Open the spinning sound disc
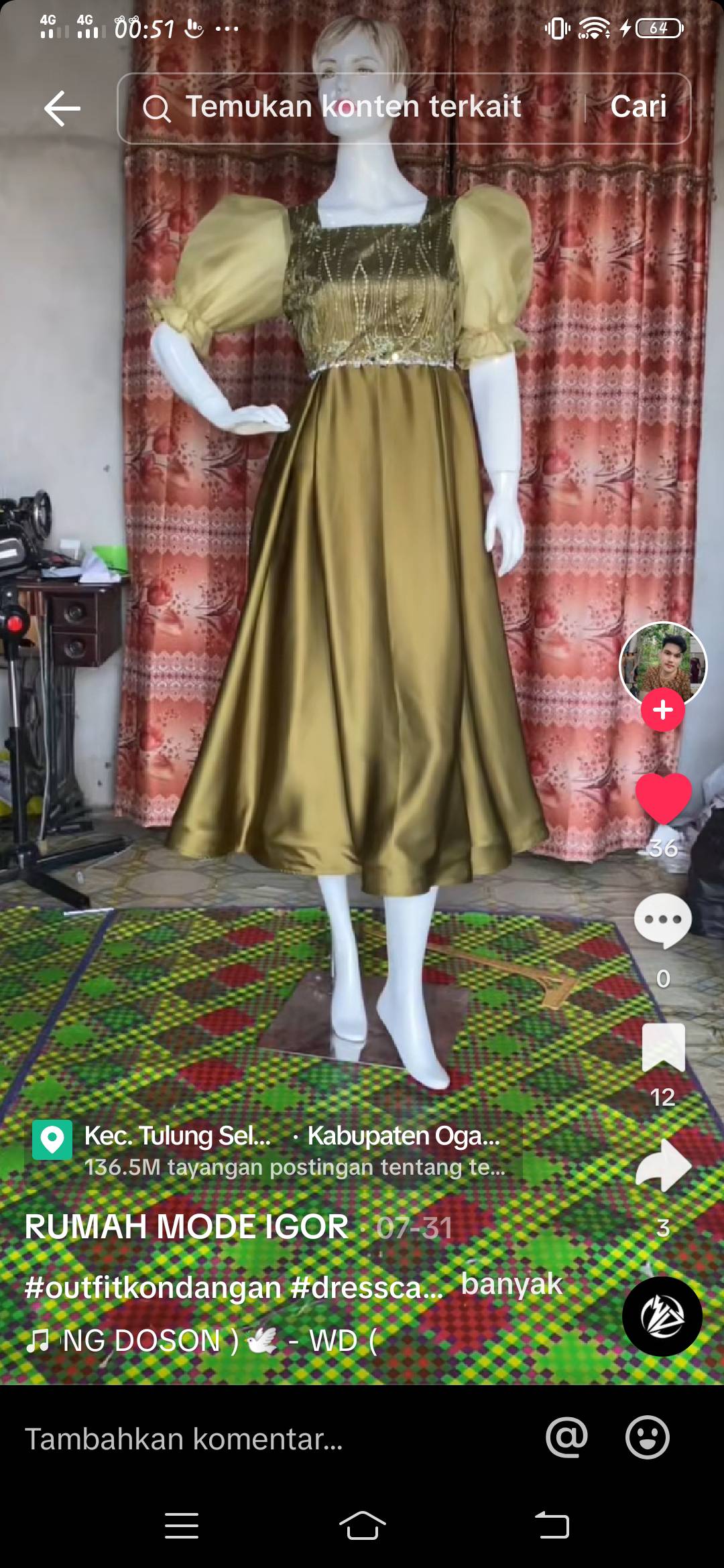This screenshot has width=724, height=1568. click(662, 1316)
